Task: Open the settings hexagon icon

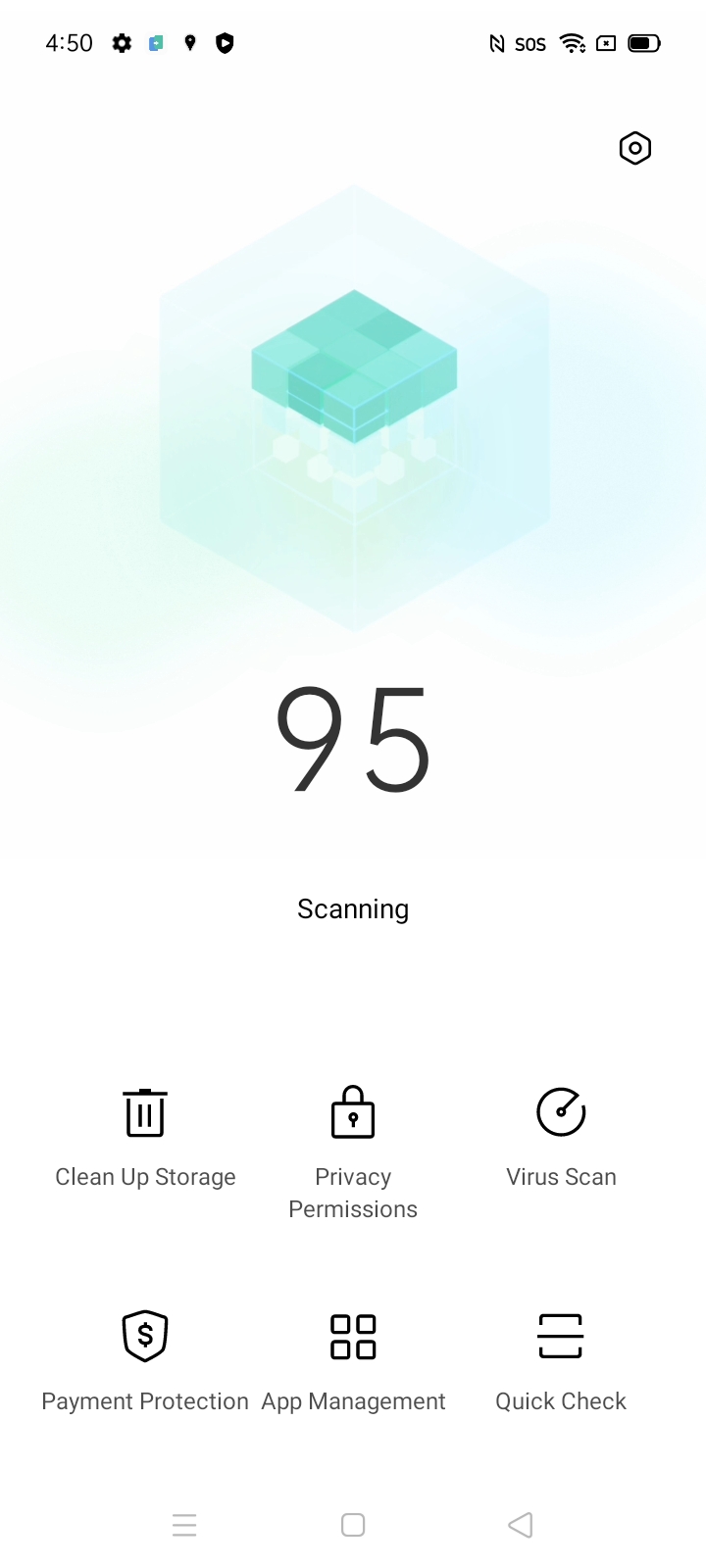Action: [x=635, y=149]
